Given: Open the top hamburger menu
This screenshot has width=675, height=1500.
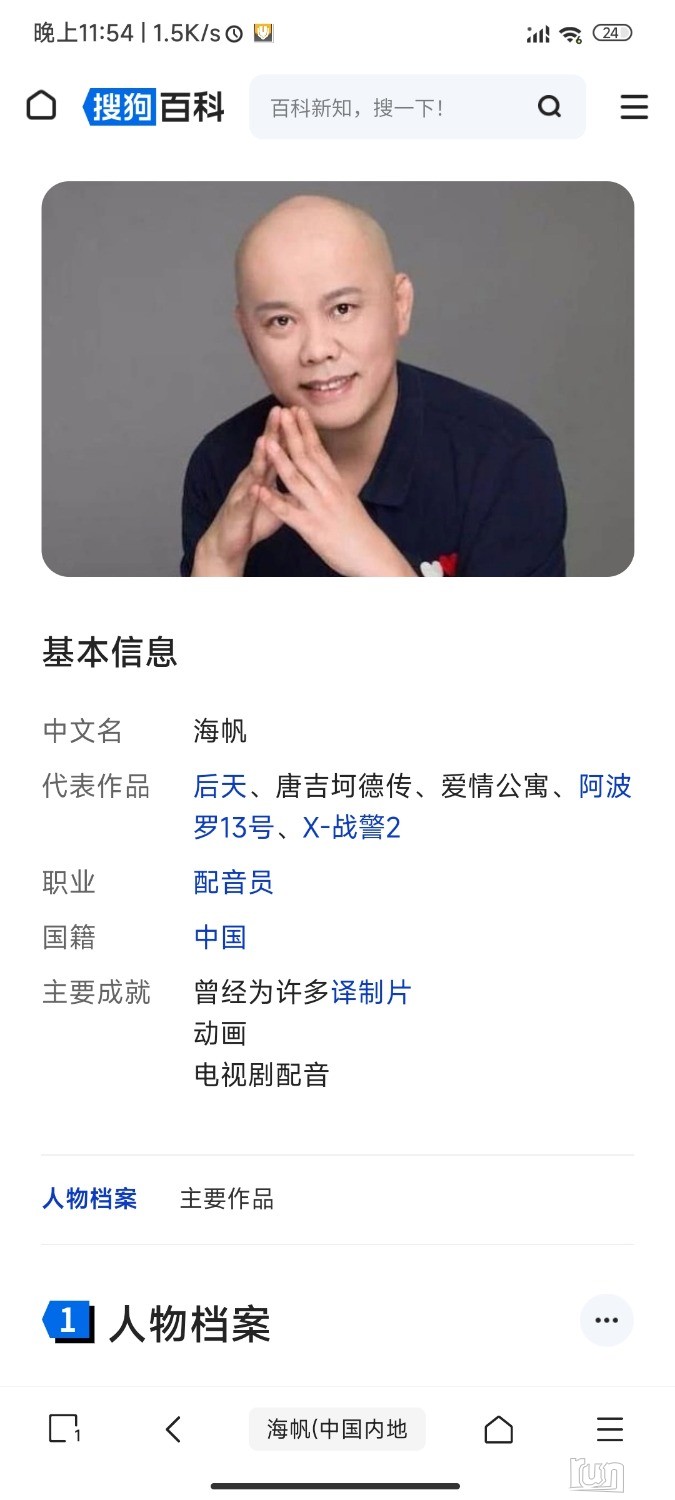Looking at the screenshot, I should 634,107.
